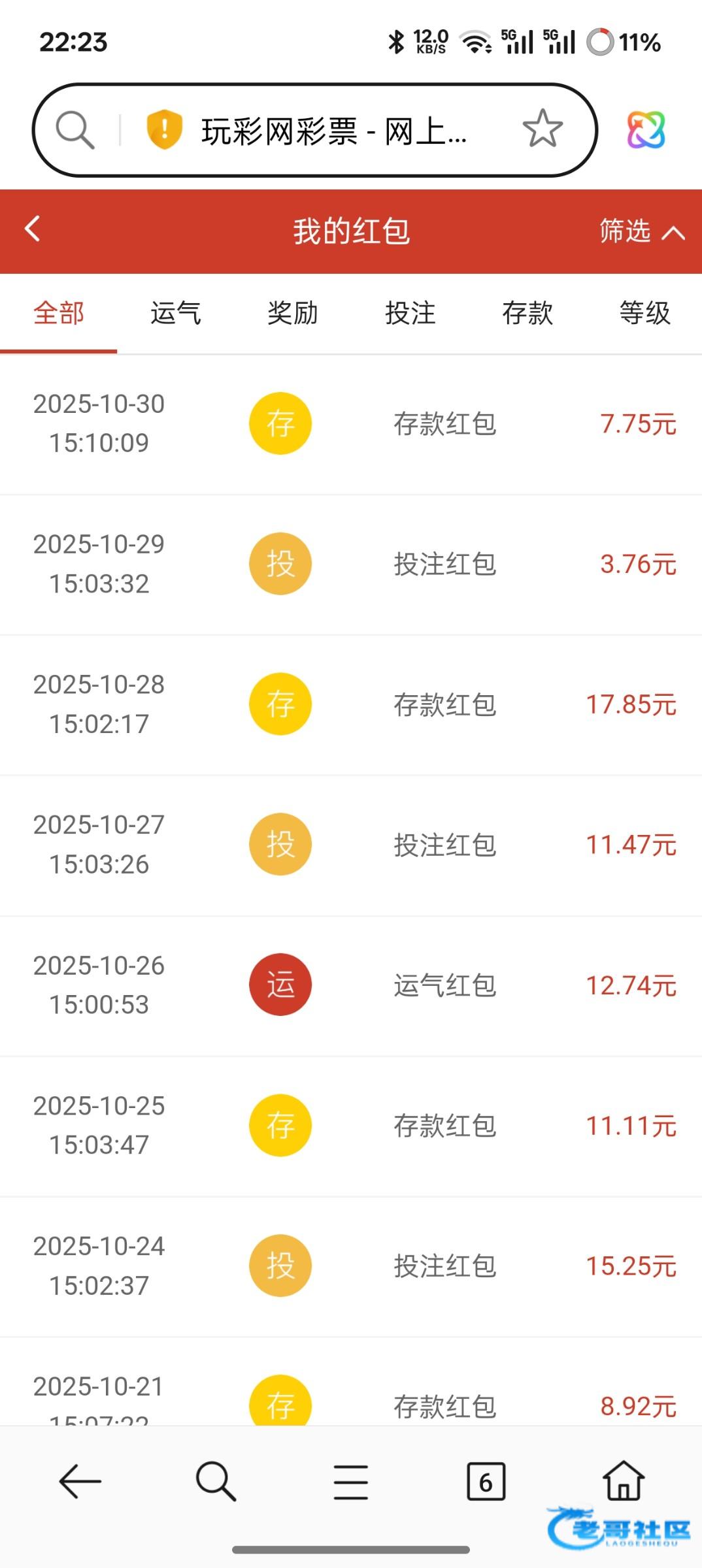The width and height of the screenshot is (702, 1568).
Task: View the 等级 tab
Action: [x=644, y=313]
